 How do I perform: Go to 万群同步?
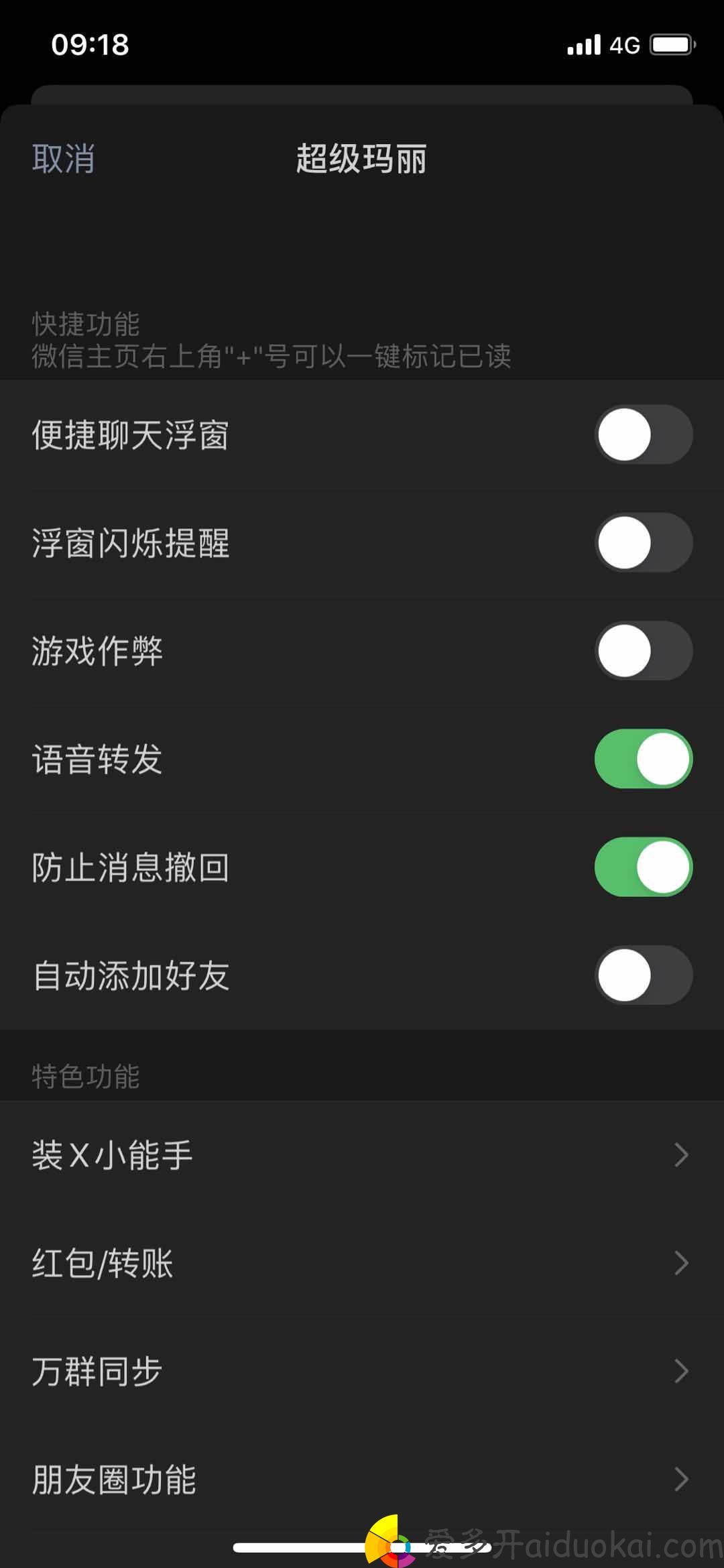(362, 1371)
